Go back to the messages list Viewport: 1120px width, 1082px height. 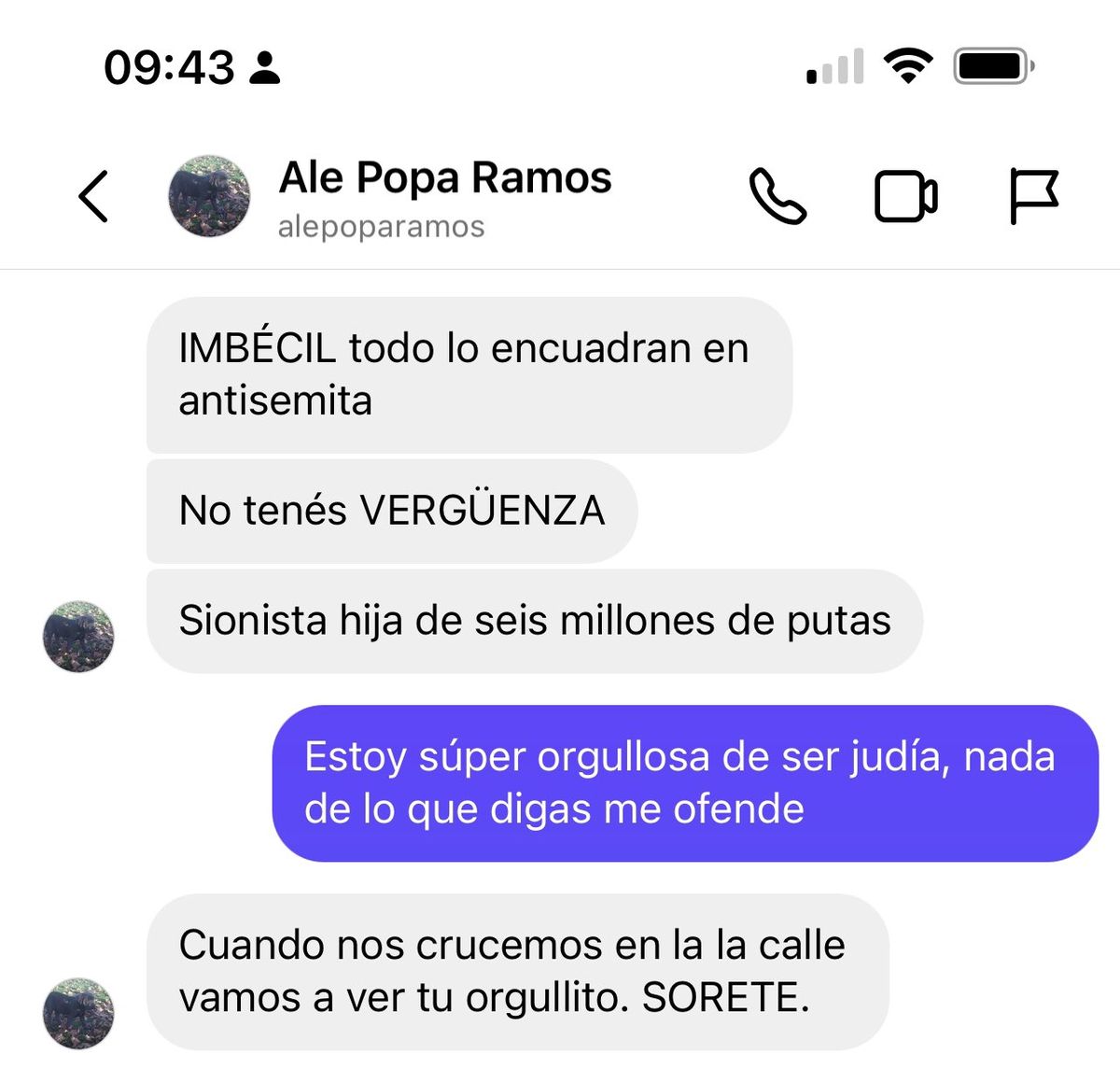point(93,196)
